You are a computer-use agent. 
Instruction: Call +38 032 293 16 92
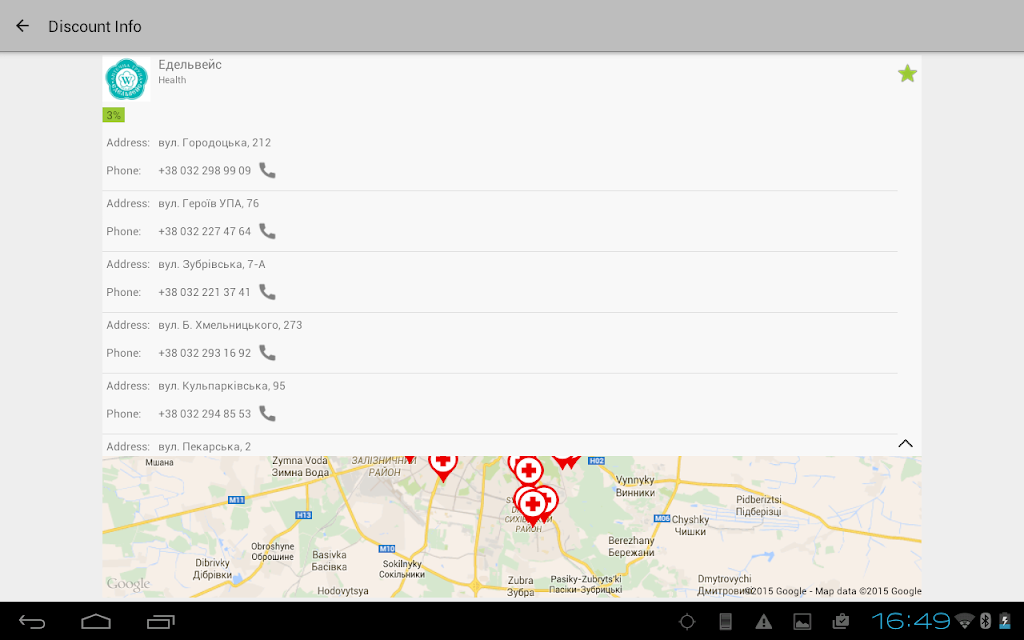coord(267,353)
